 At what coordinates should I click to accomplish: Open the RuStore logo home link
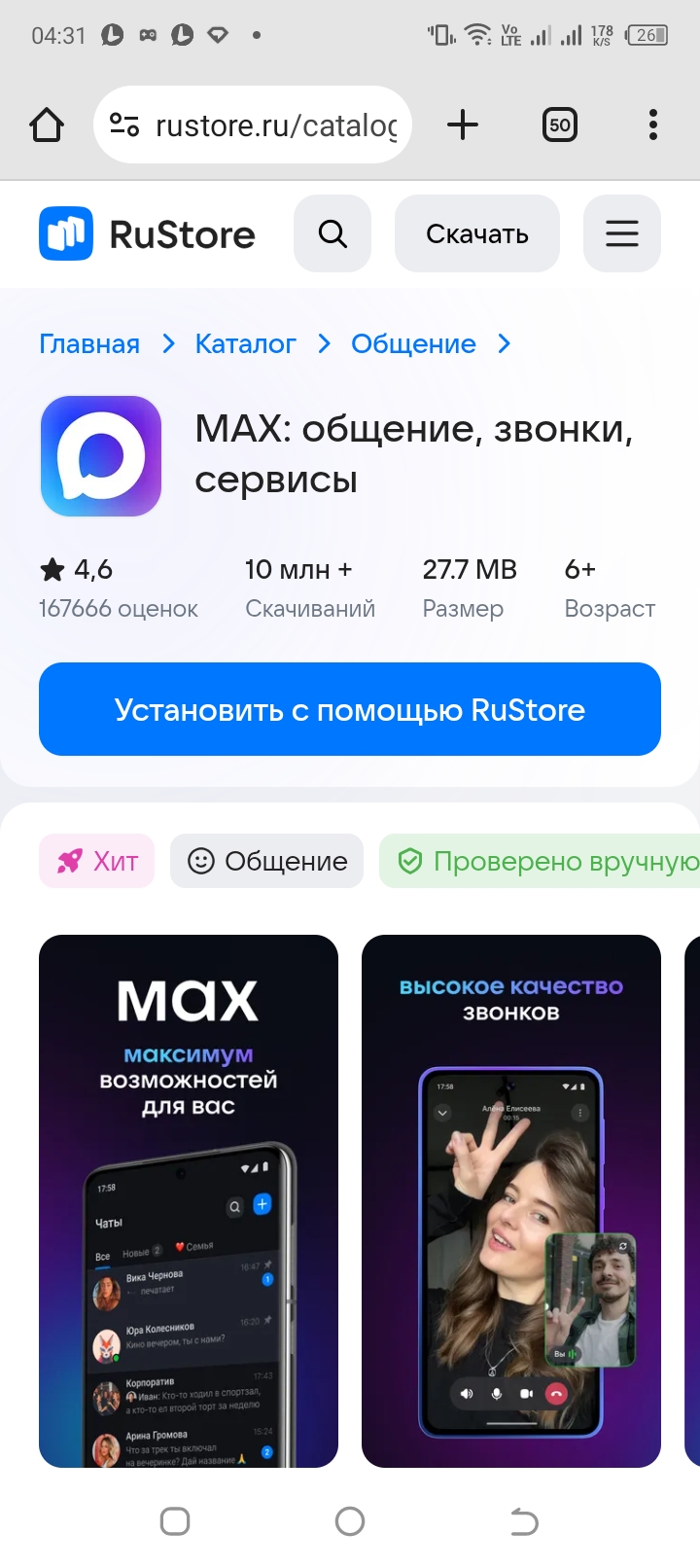click(x=148, y=234)
